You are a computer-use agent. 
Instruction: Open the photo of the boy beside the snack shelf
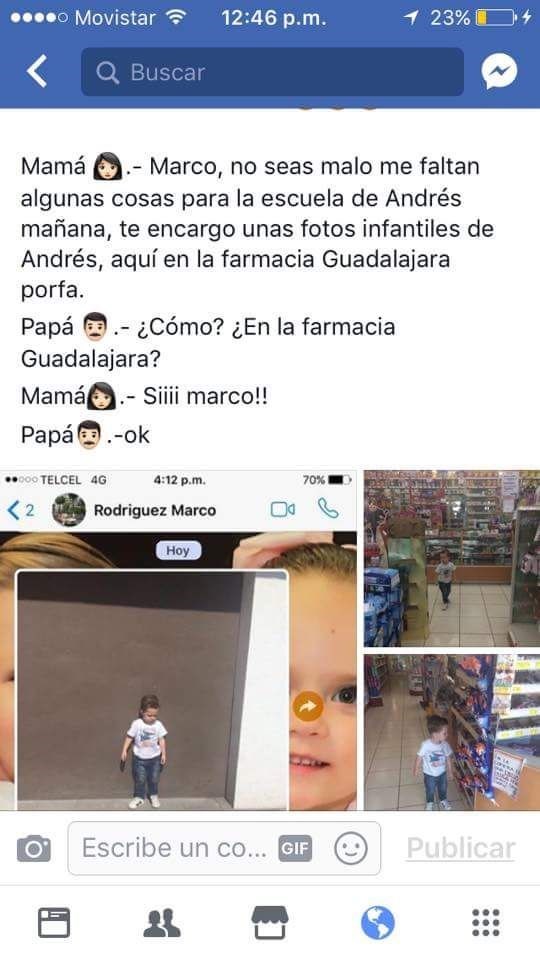[x=452, y=732]
